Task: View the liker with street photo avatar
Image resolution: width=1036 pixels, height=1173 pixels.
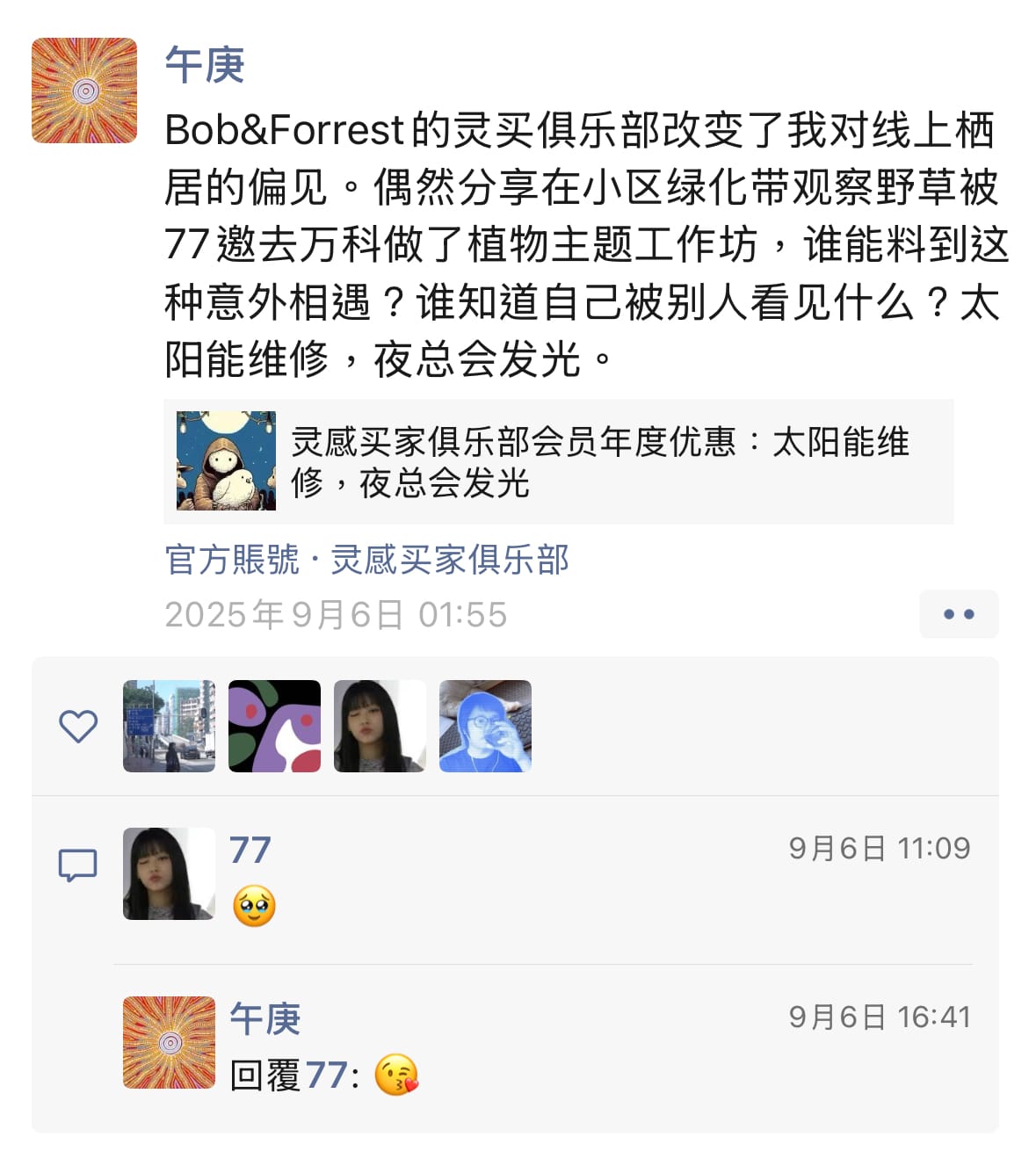Action: (x=169, y=726)
